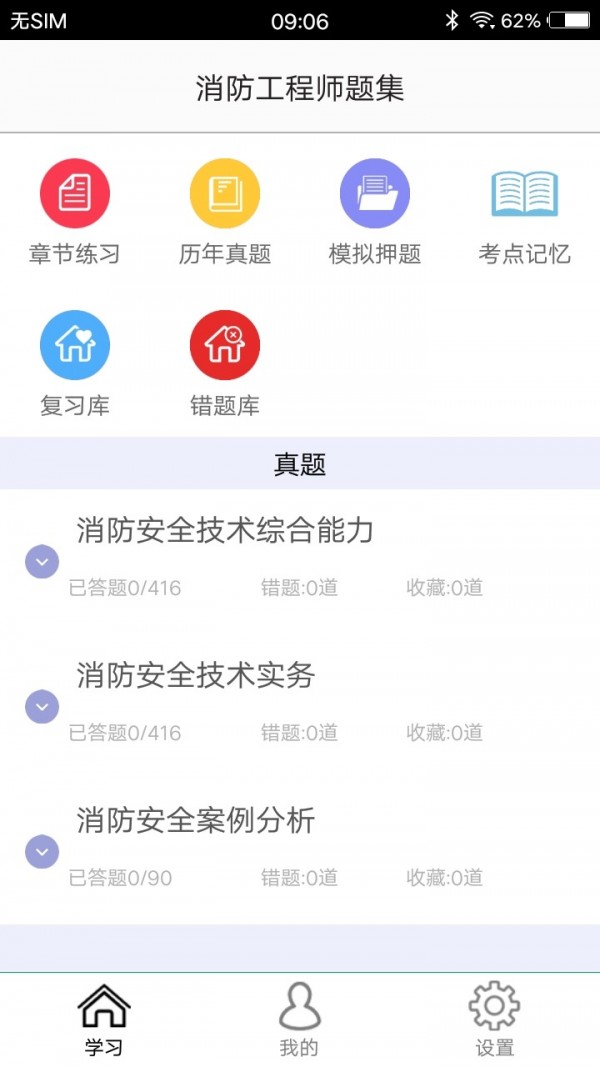600x1067 pixels.
Task: Switch to the 设置 tab
Action: tap(495, 1019)
